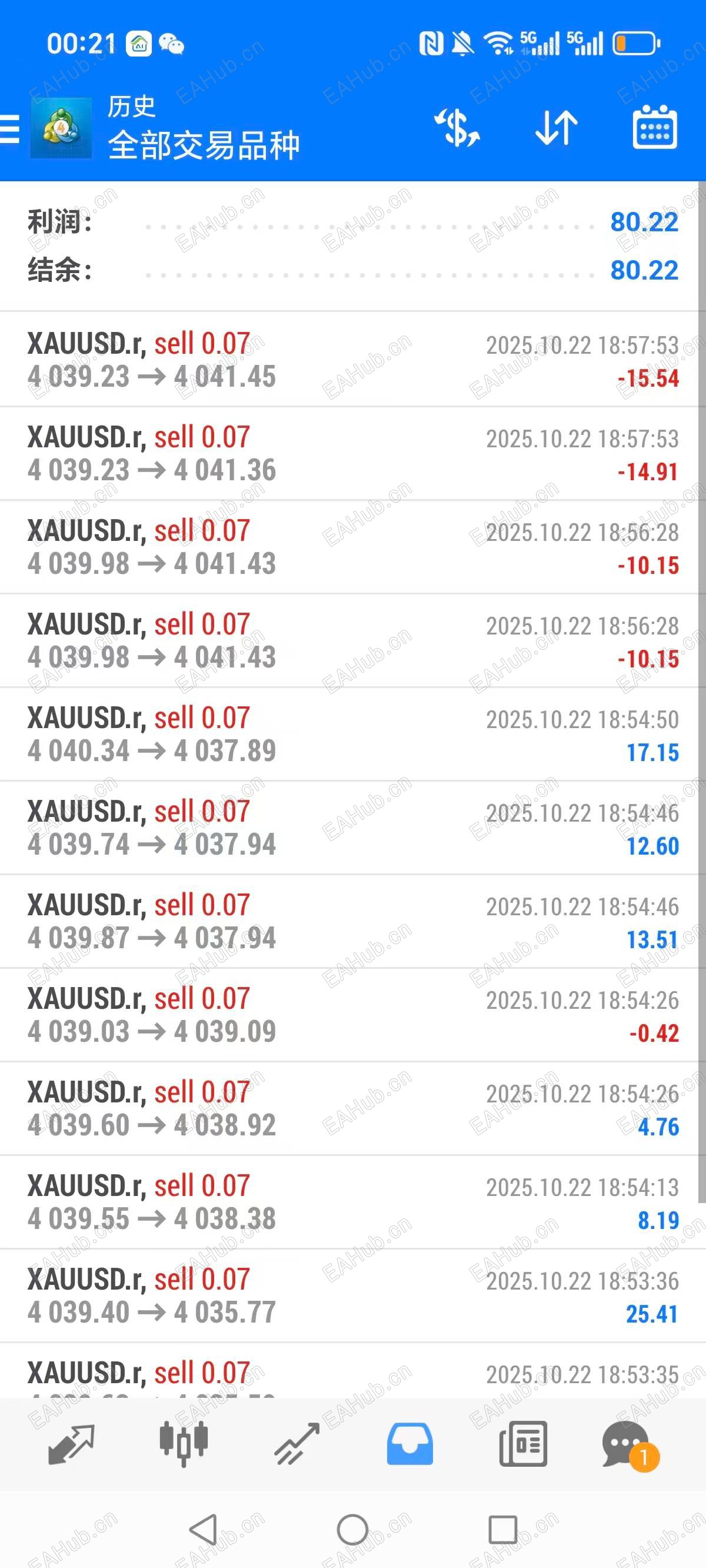Open the sell trade with profit 12.60
This screenshot has height=1568, width=706.
click(x=353, y=828)
